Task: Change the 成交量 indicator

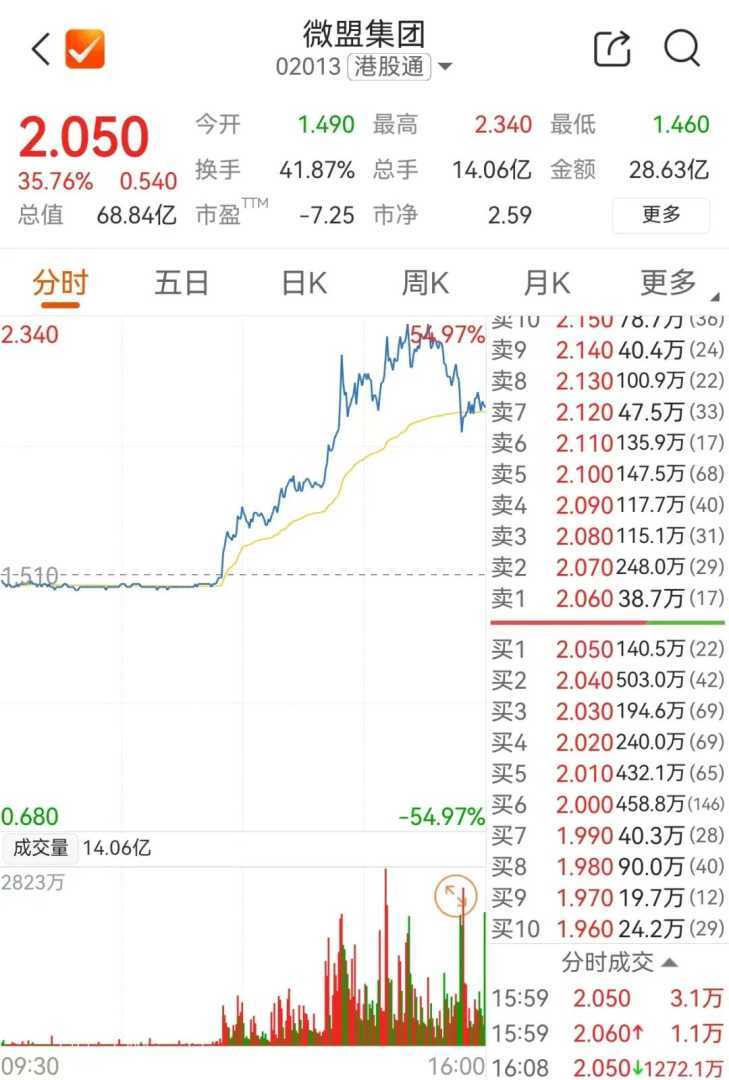Action: (x=40, y=849)
